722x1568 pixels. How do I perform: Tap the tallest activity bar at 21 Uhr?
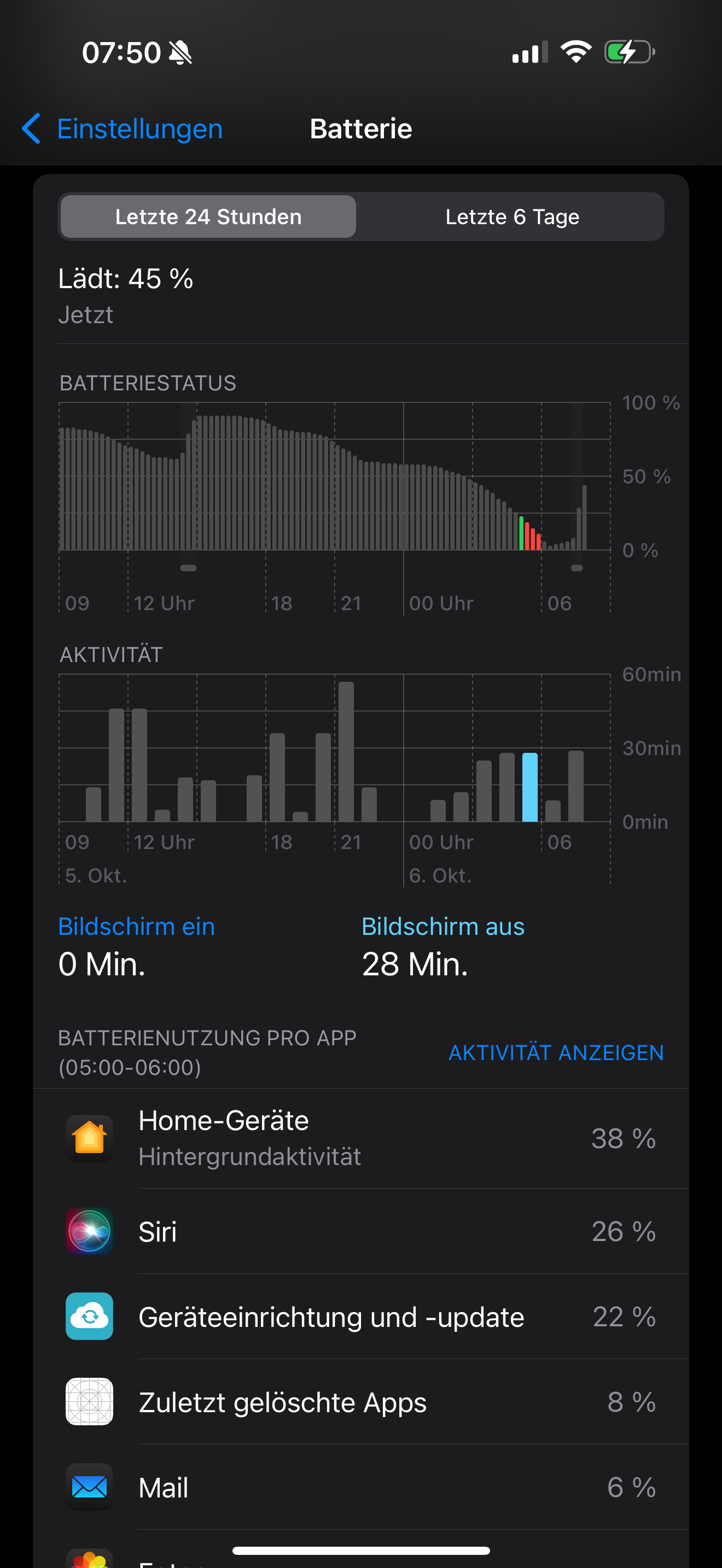click(346, 752)
